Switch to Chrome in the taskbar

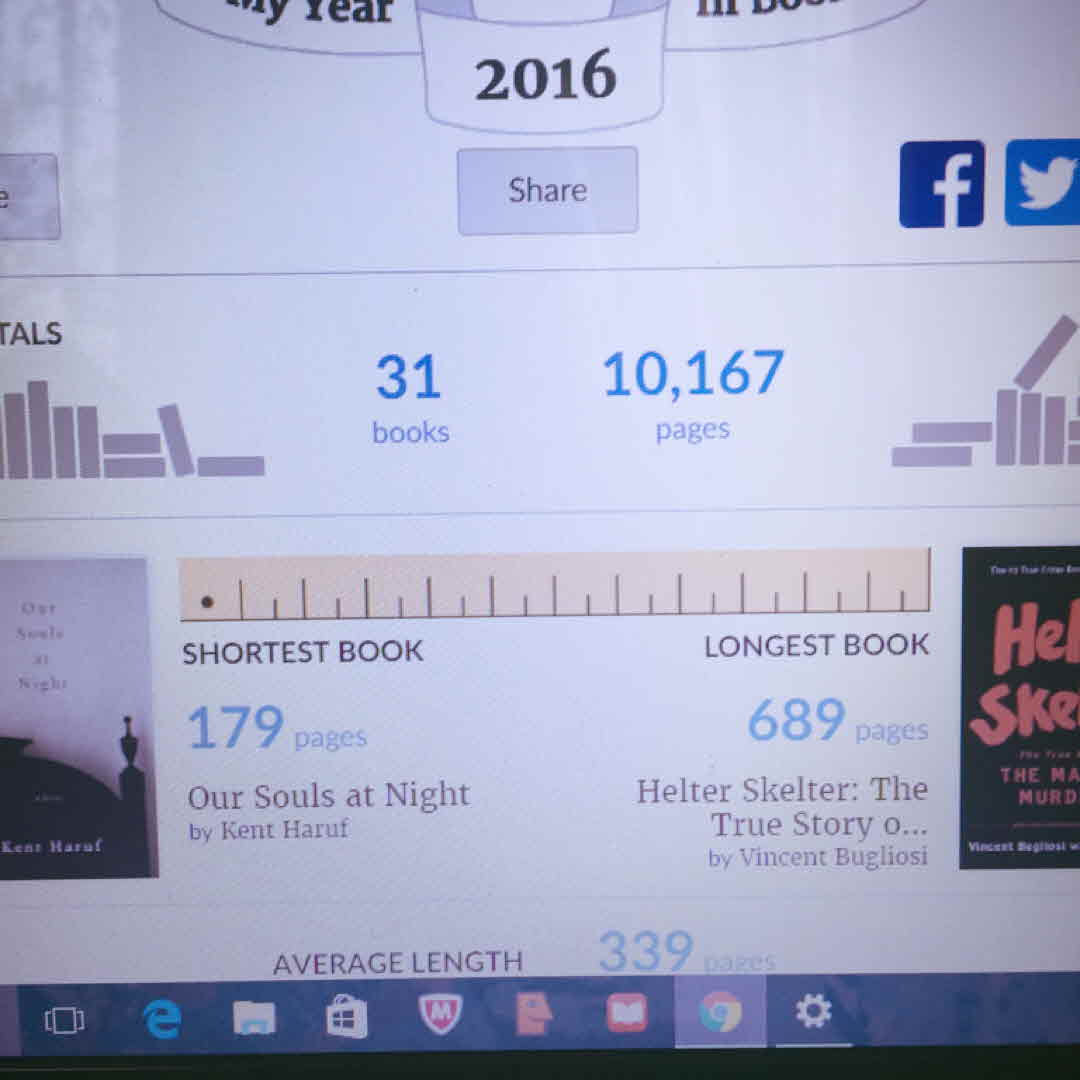[720, 1014]
